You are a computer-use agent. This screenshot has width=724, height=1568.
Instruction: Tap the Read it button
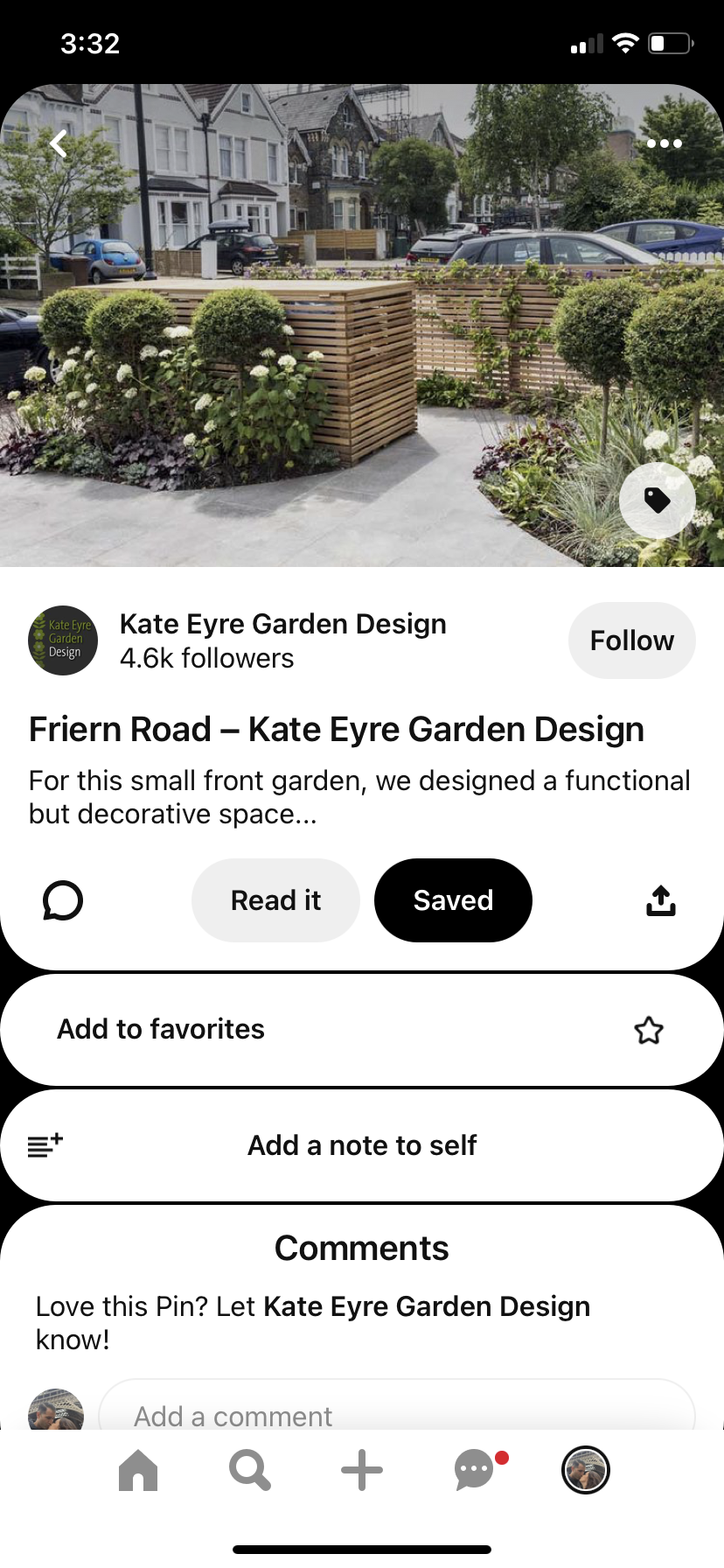[275, 900]
